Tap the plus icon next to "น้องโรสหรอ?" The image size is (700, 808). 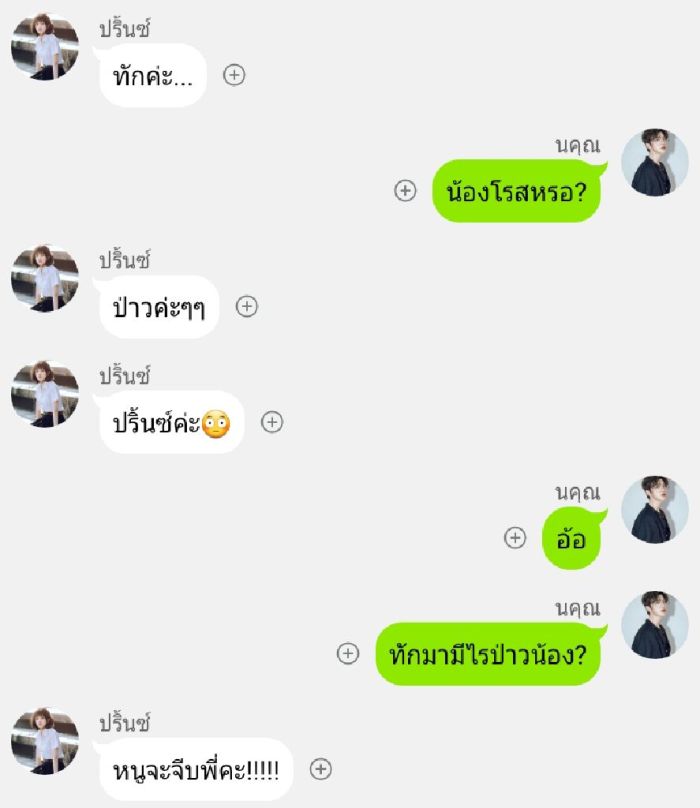[x=405, y=191]
